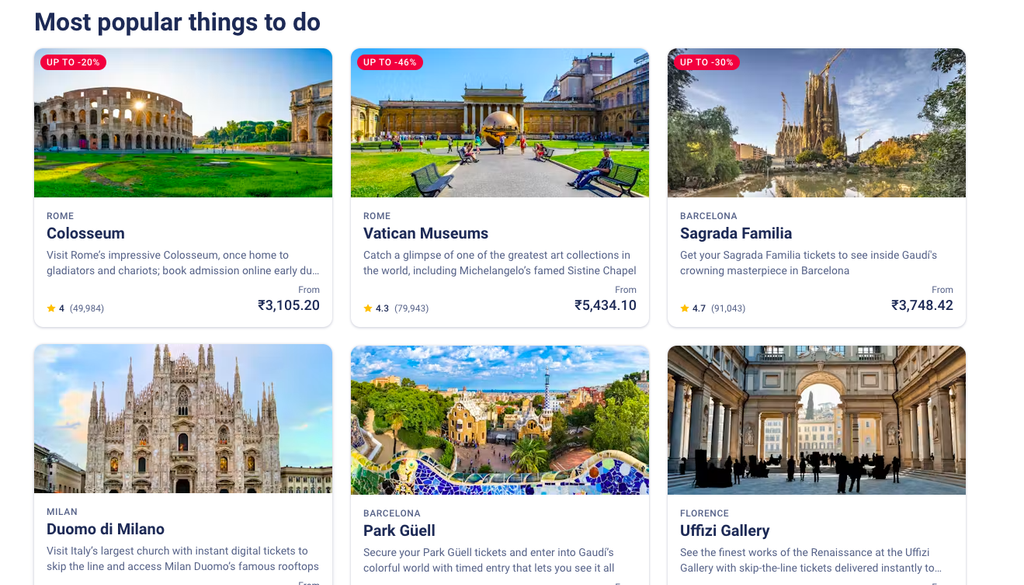Image resolution: width=1024 pixels, height=585 pixels.
Task: Open the Vatican Museums card
Action: (x=500, y=187)
